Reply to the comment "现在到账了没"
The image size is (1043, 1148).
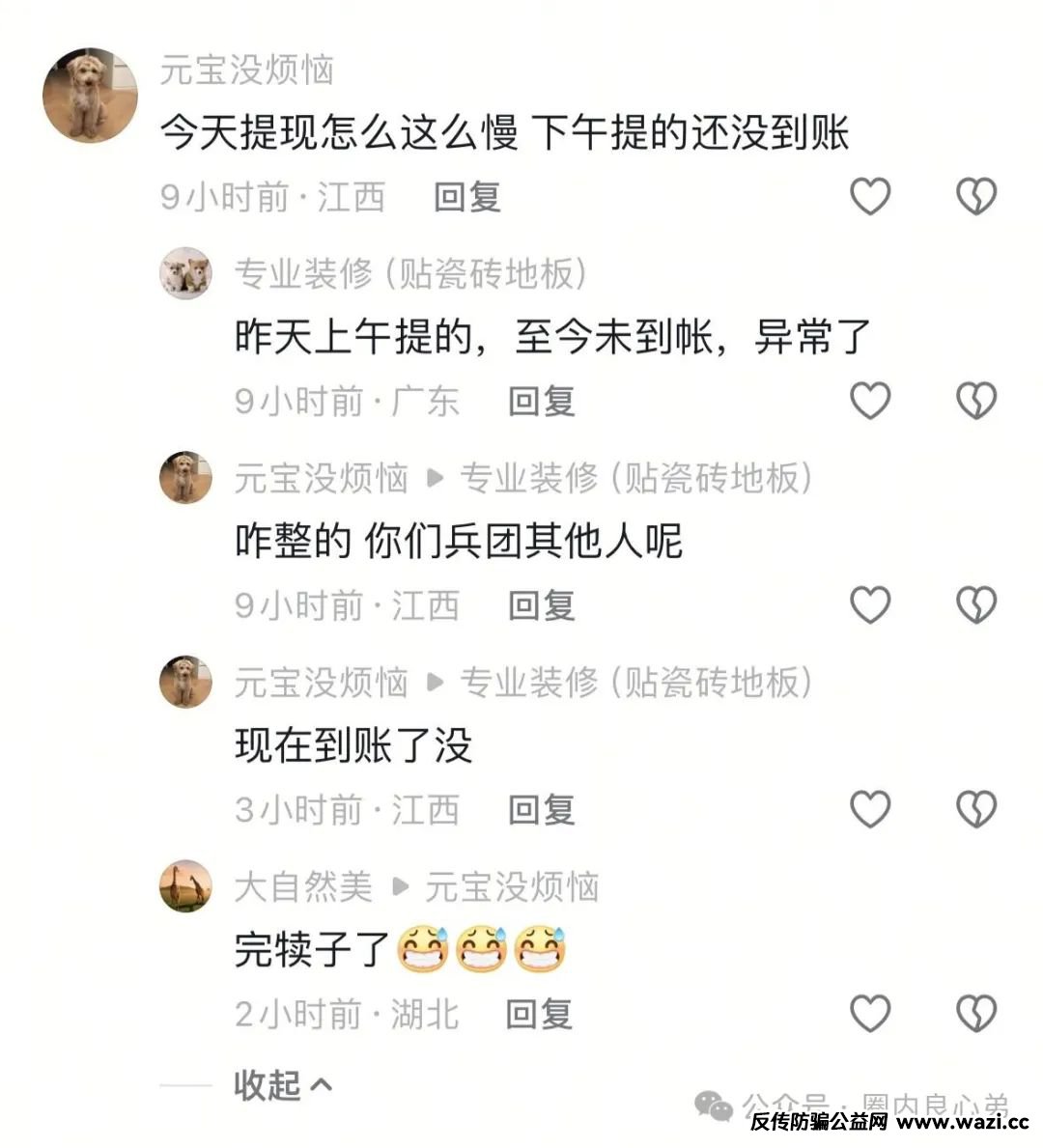click(x=541, y=810)
